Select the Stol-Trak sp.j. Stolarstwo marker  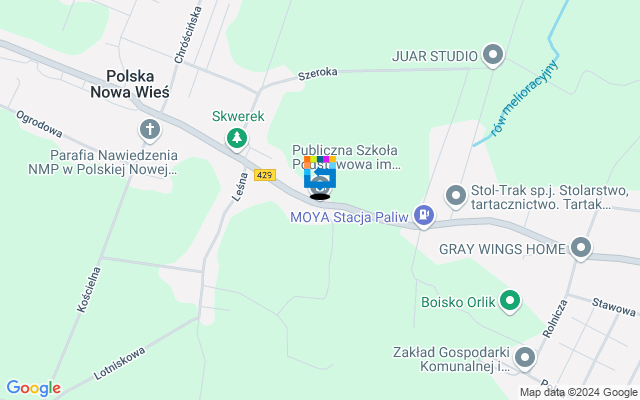click(455, 194)
